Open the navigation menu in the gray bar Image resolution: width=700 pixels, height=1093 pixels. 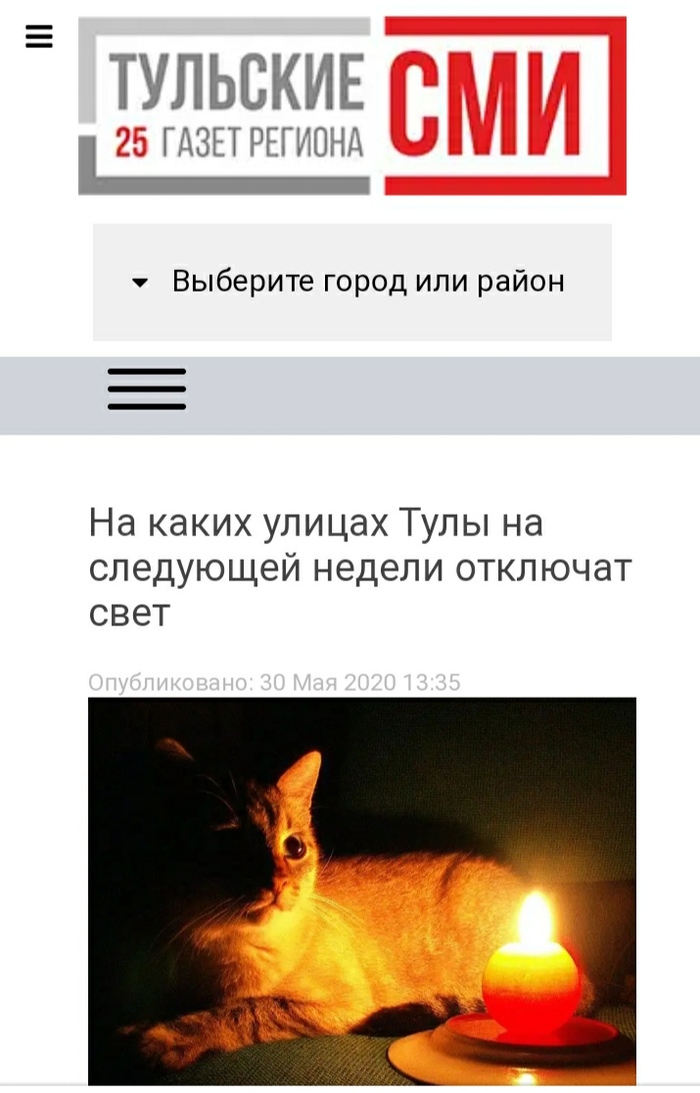pos(147,389)
